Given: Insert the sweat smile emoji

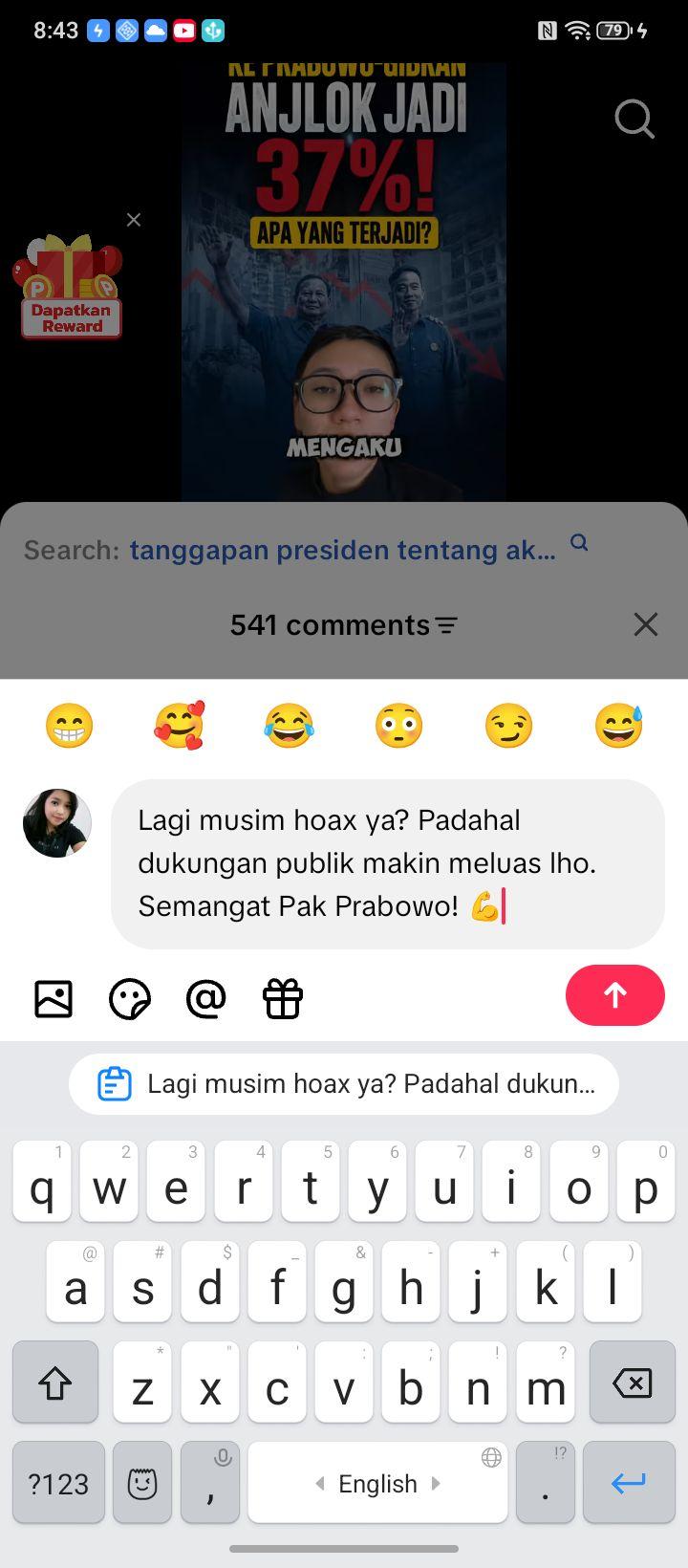Looking at the screenshot, I should click(618, 726).
